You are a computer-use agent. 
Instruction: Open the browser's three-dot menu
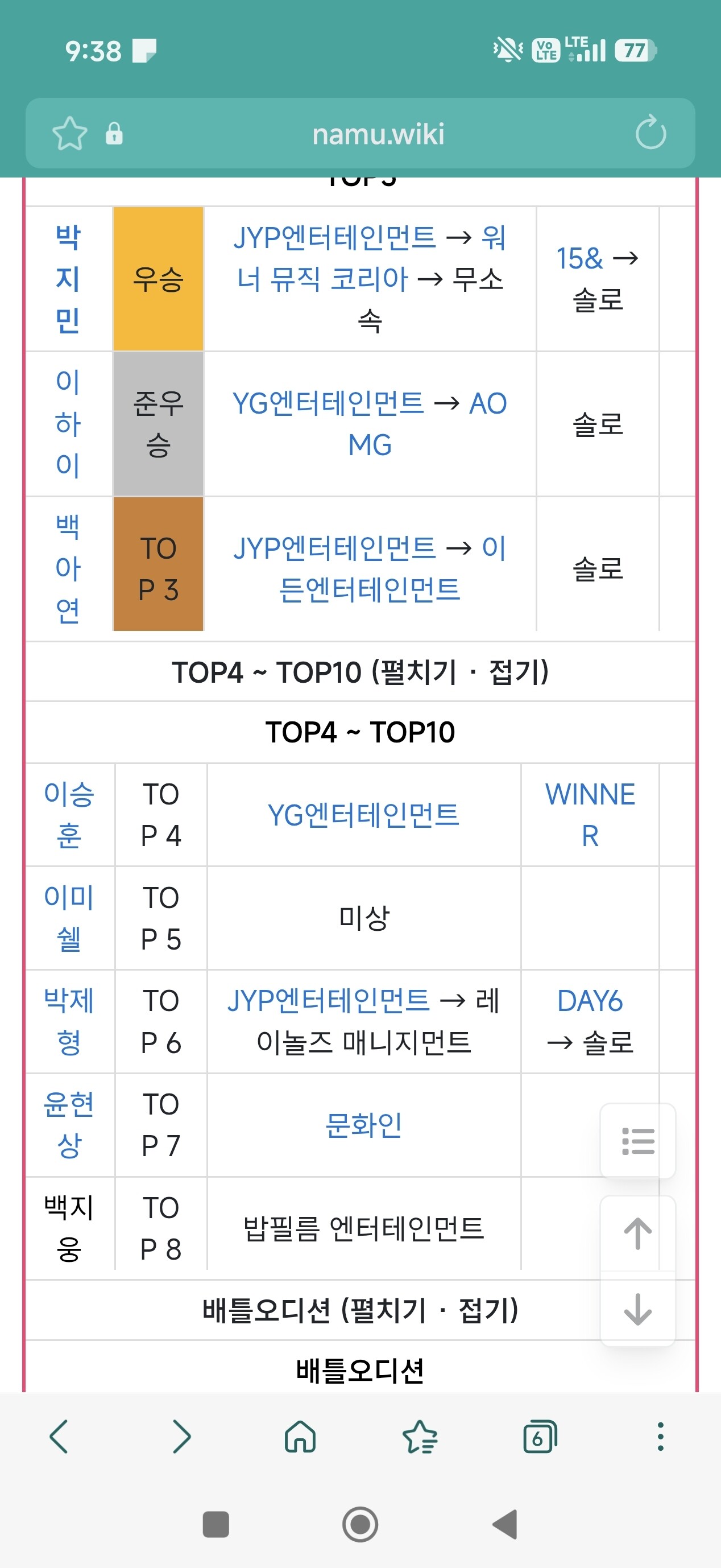click(660, 1437)
